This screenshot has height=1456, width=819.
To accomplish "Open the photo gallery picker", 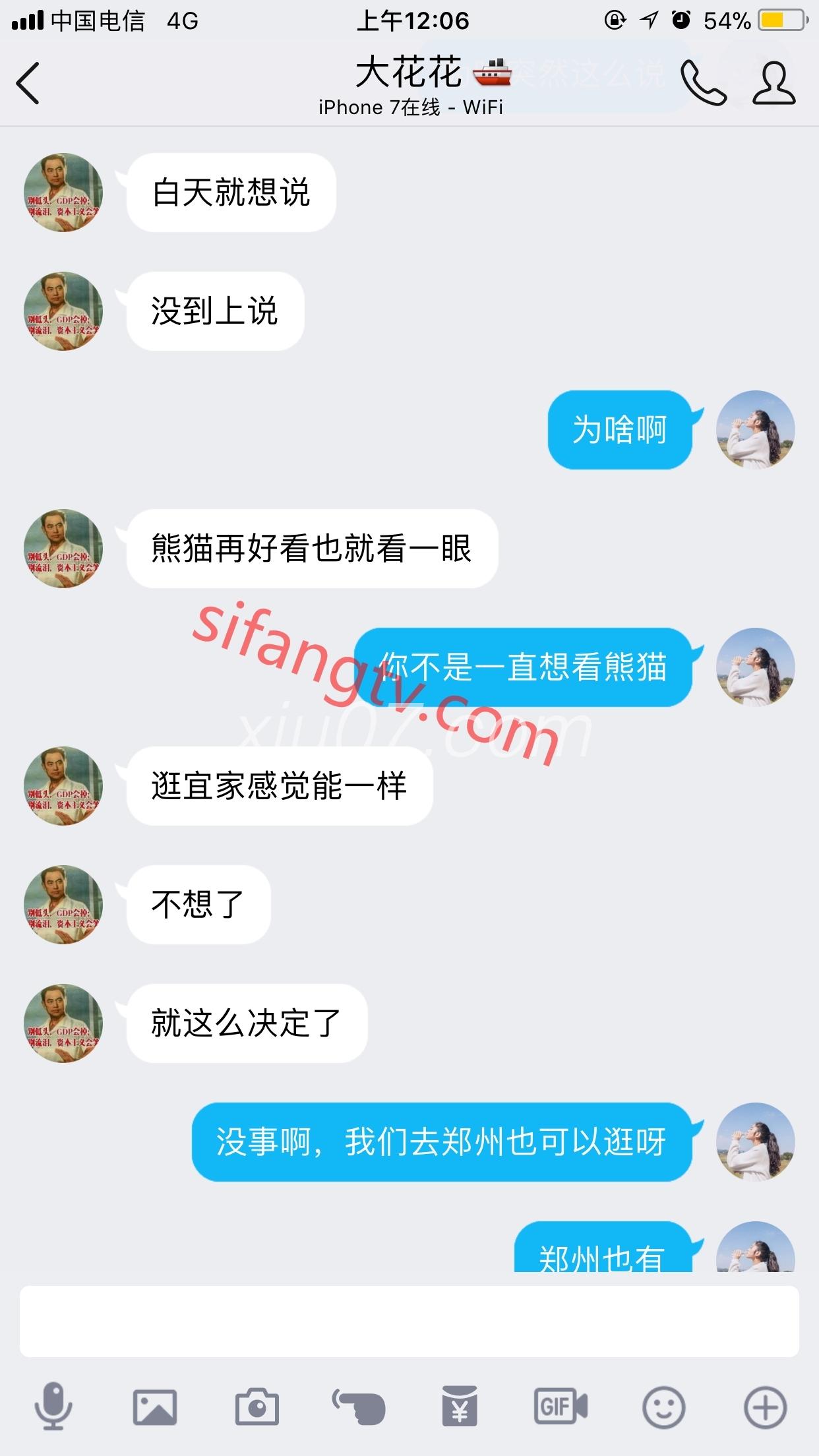I will (x=155, y=1407).
